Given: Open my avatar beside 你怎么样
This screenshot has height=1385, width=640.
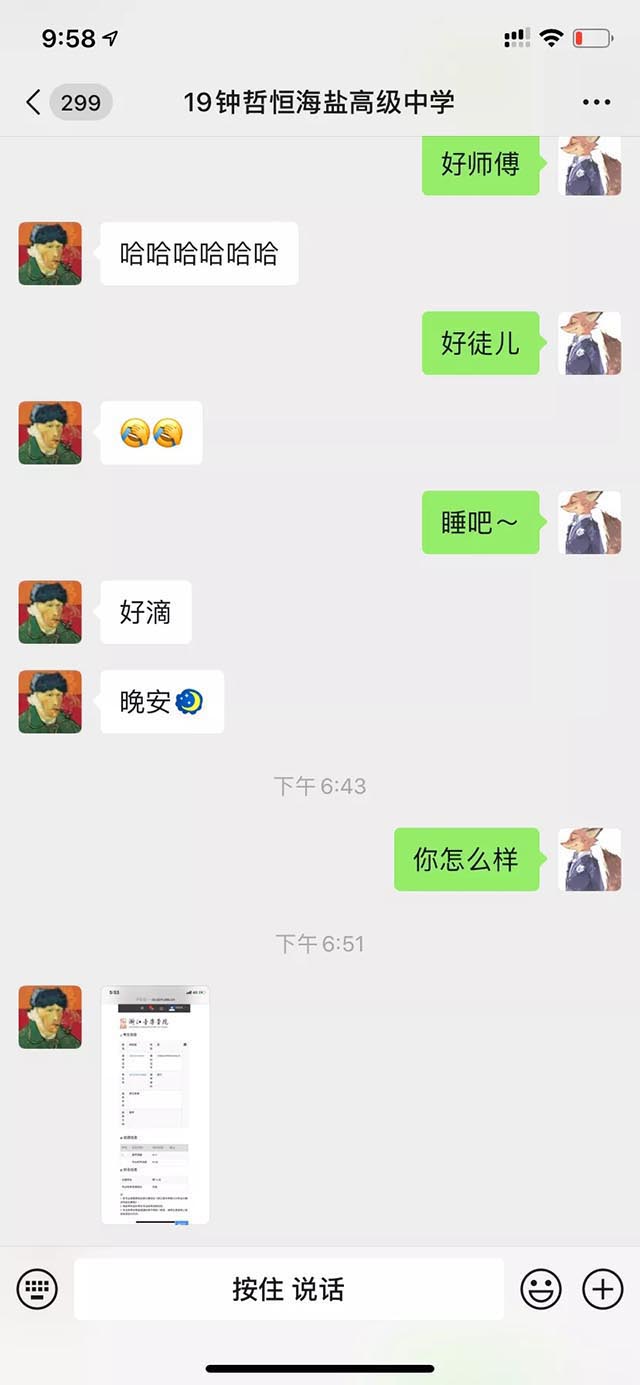Looking at the screenshot, I should [x=589, y=859].
